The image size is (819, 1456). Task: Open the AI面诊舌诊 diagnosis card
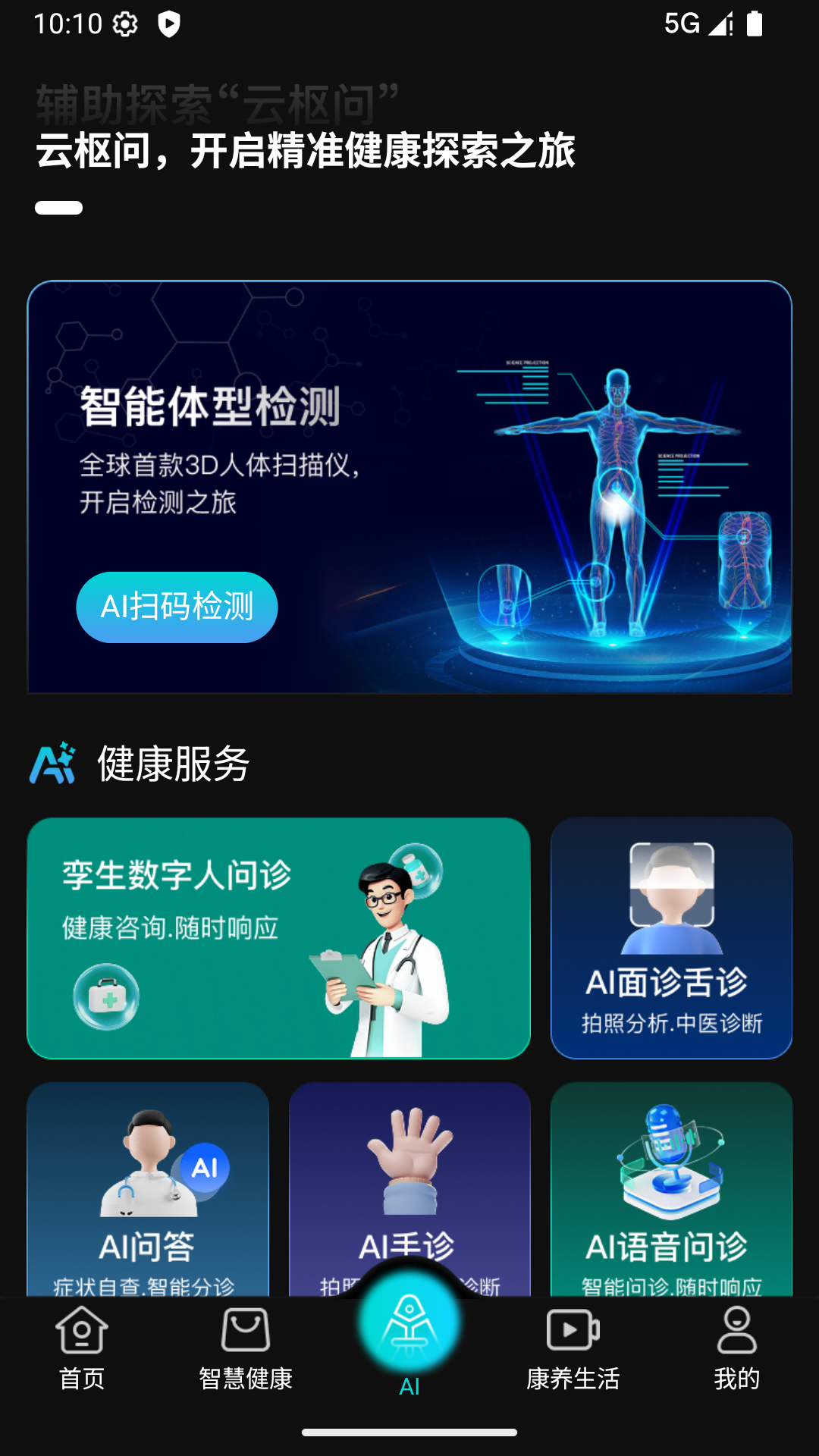[671, 939]
